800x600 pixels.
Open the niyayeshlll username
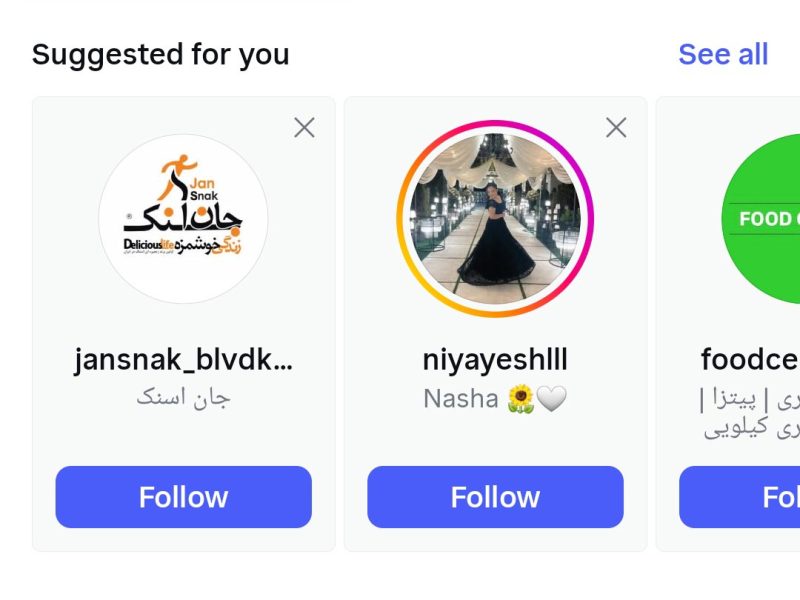point(495,359)
